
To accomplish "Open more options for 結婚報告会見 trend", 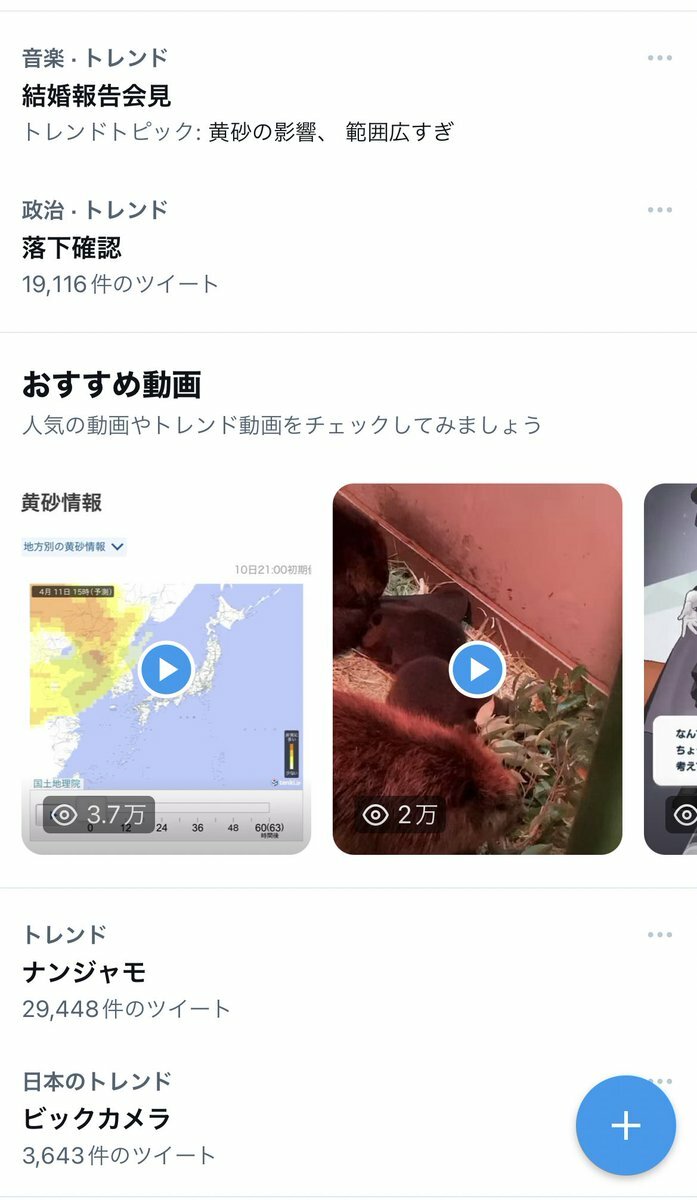I will [659, 58].
